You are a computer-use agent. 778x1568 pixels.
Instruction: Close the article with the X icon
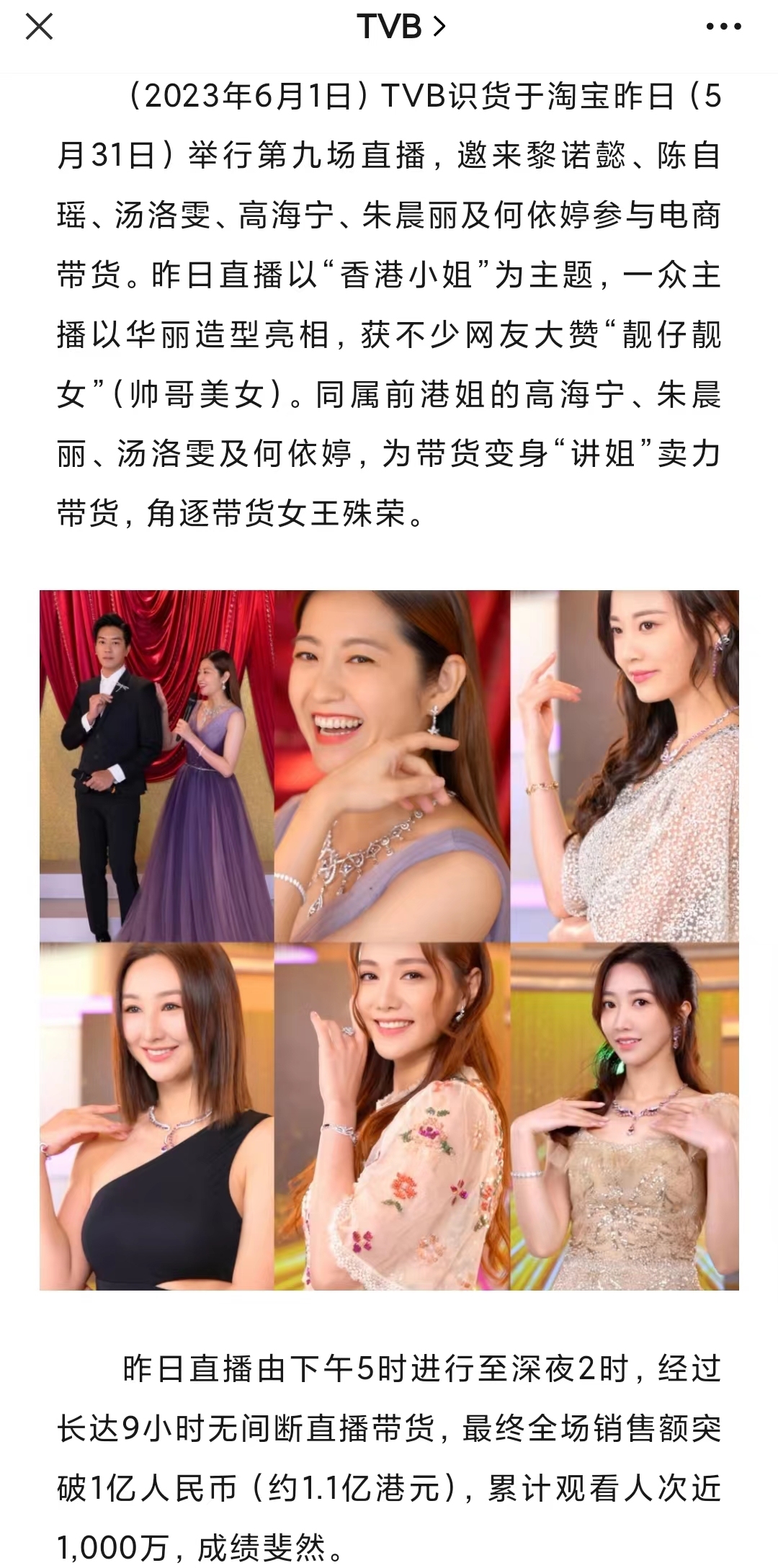39,27
